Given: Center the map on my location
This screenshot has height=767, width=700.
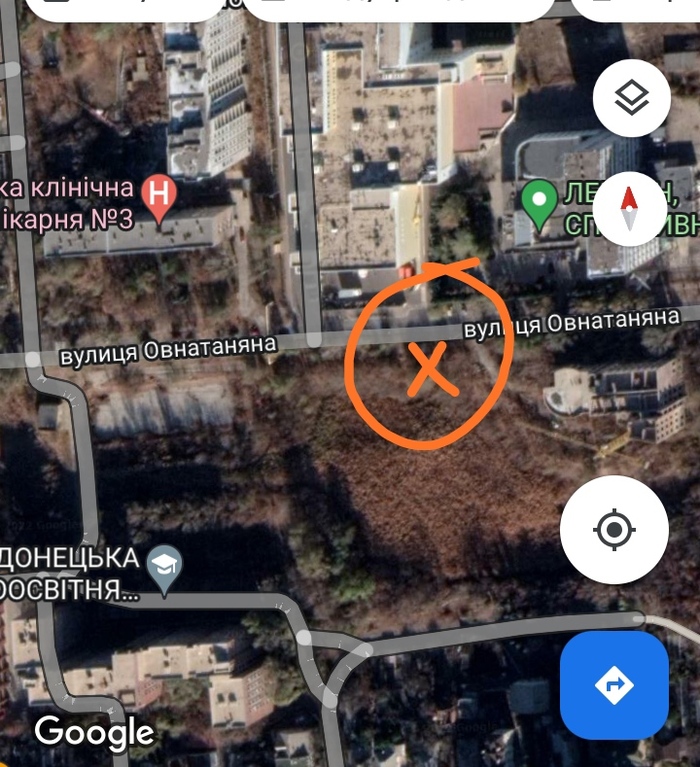Looking at the screenshot, I should pyautogui.click(x=614, y=529).
